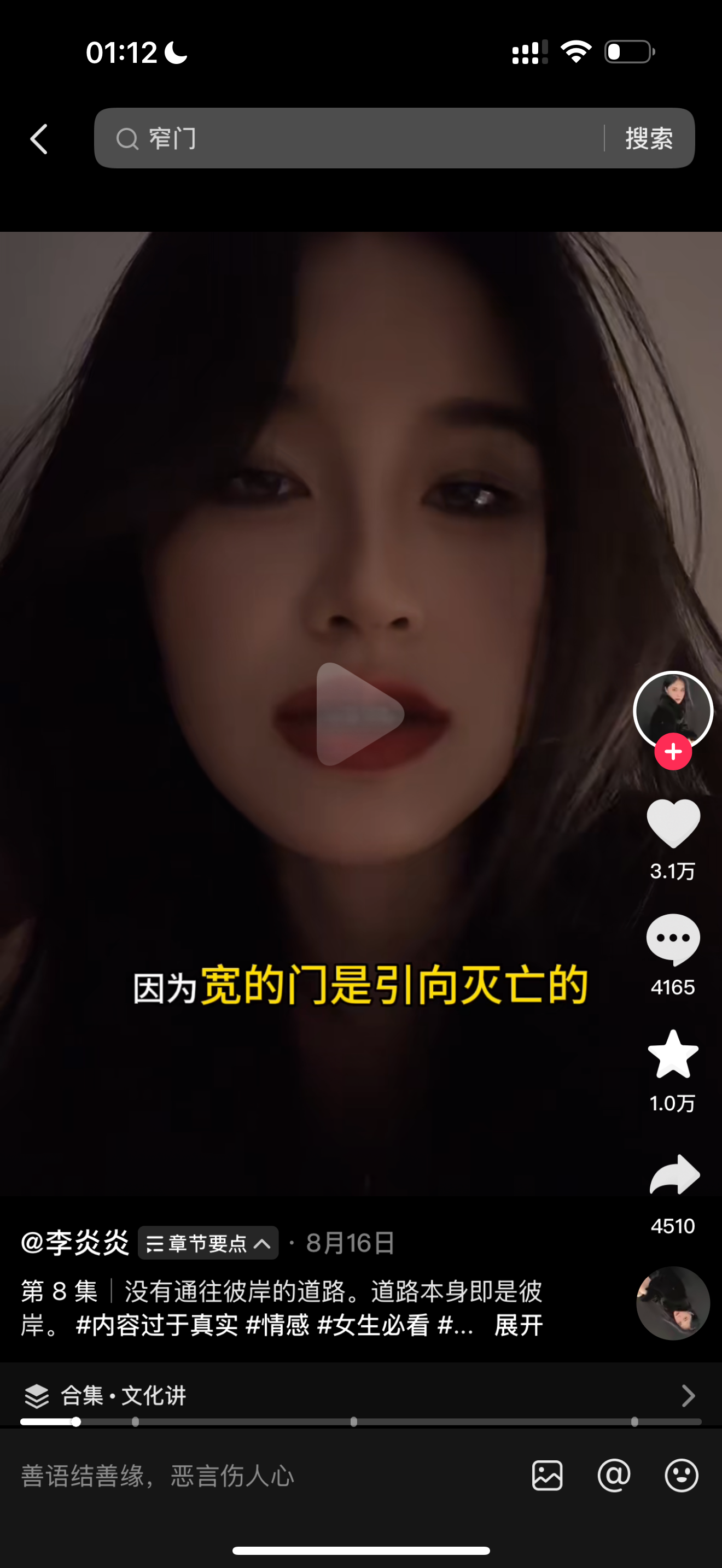The image size is (722, 1568).
Task: Tap the search field containing 窄门
Action: [x=353, y=139]
